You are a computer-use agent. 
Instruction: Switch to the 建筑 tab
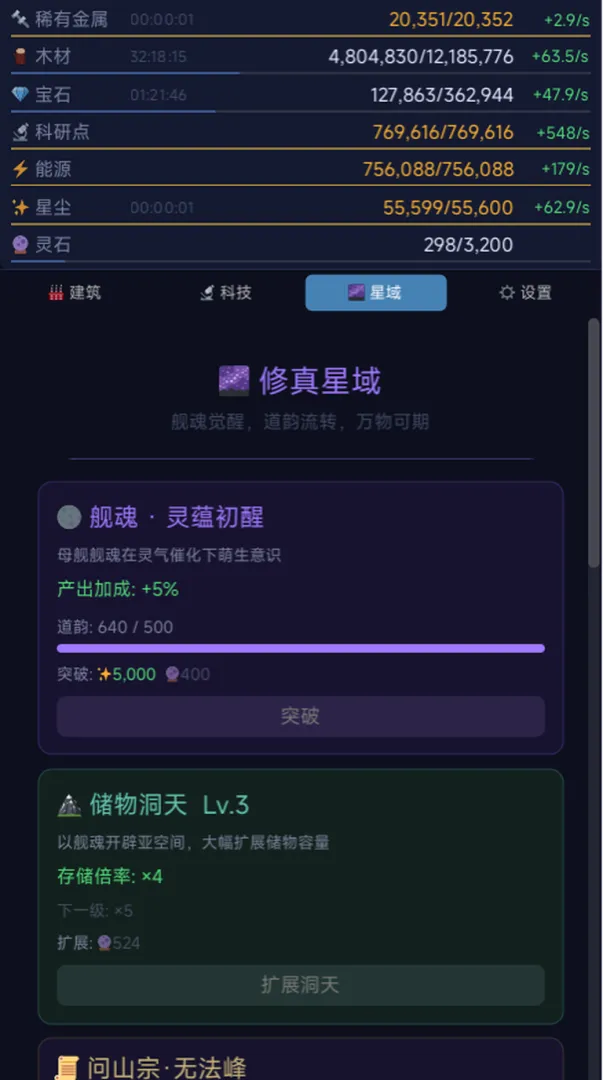pyautogui.click(x=75, y=293)
